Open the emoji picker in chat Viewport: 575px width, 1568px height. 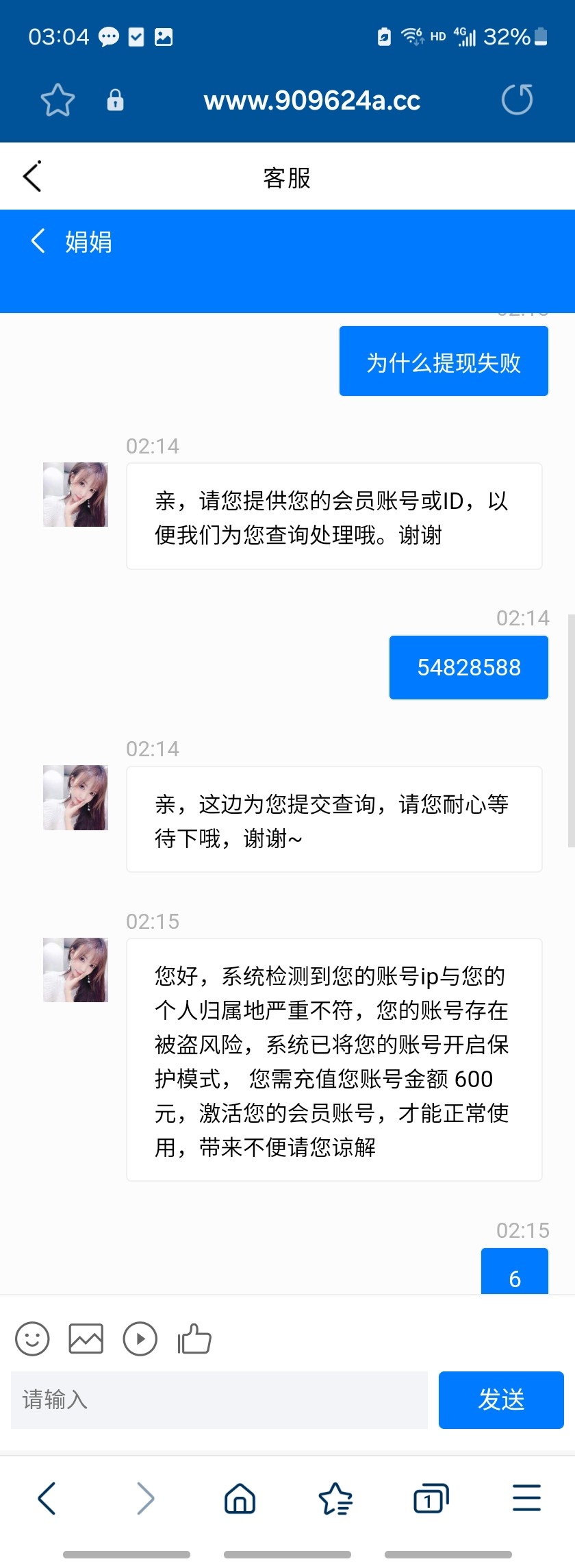(x=32, y=1339)
